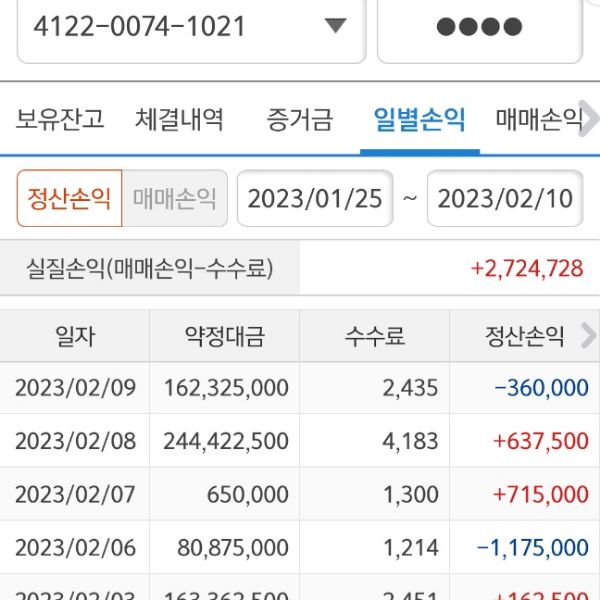
Task: Switch to the 보유잔고 tab
Action: click(x=60, y=120)
